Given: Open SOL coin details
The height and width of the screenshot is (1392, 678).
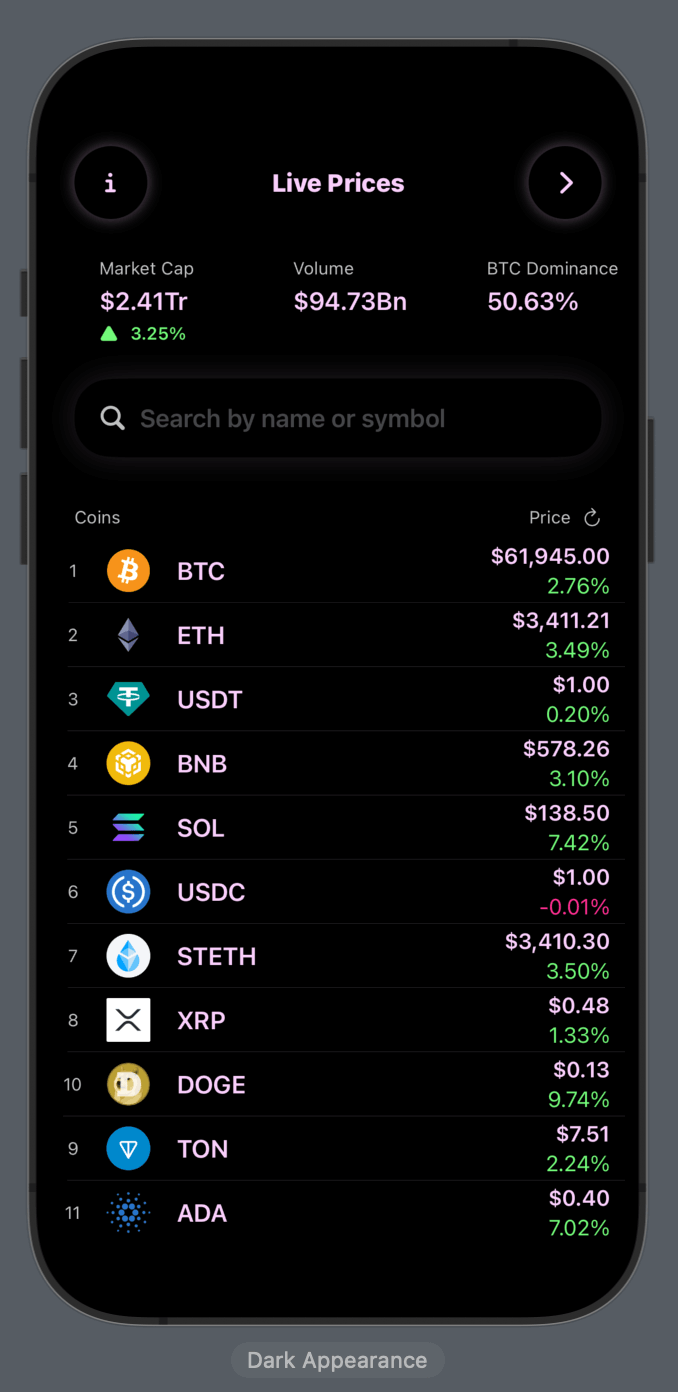Looking at the screenshot, I should point(340,828).
